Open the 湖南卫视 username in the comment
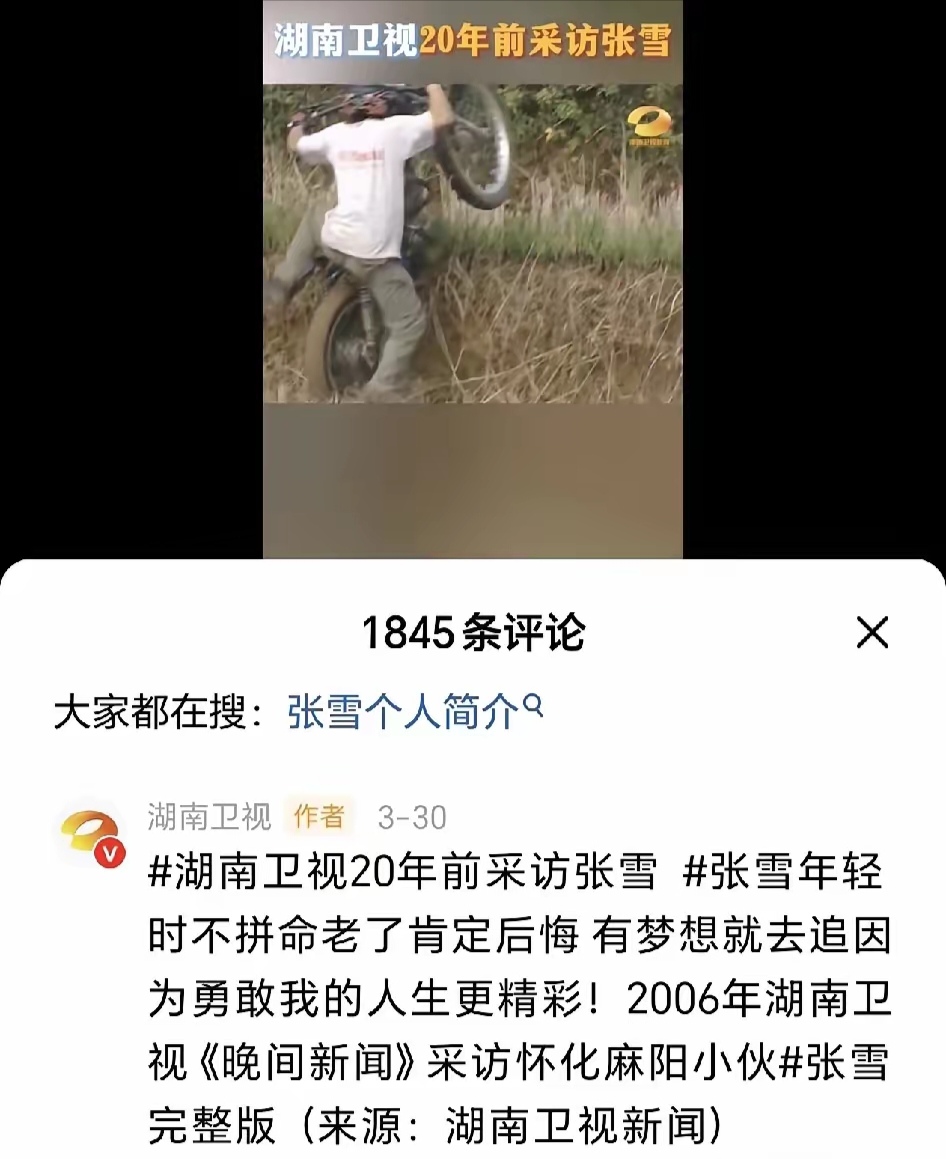 209,817
